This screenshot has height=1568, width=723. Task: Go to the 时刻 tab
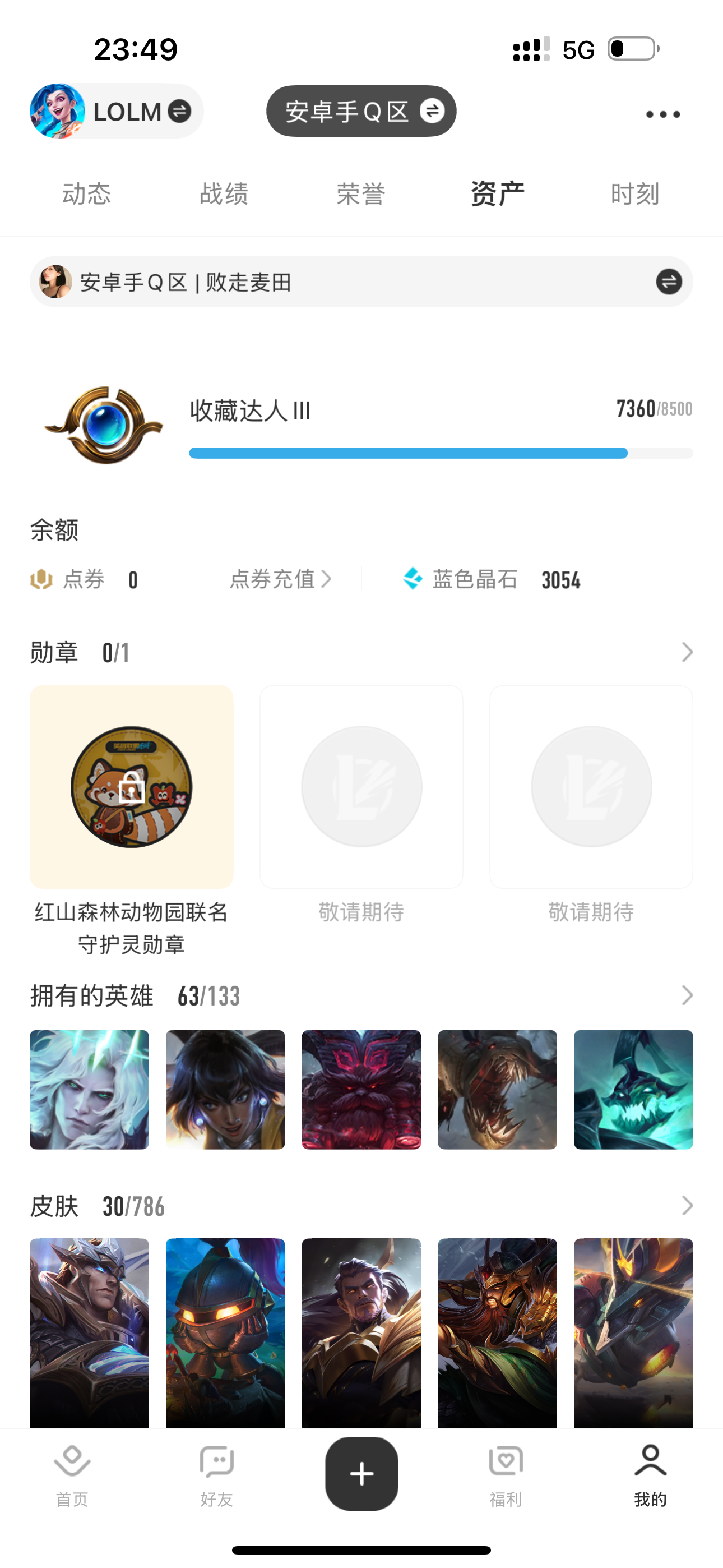634,194
